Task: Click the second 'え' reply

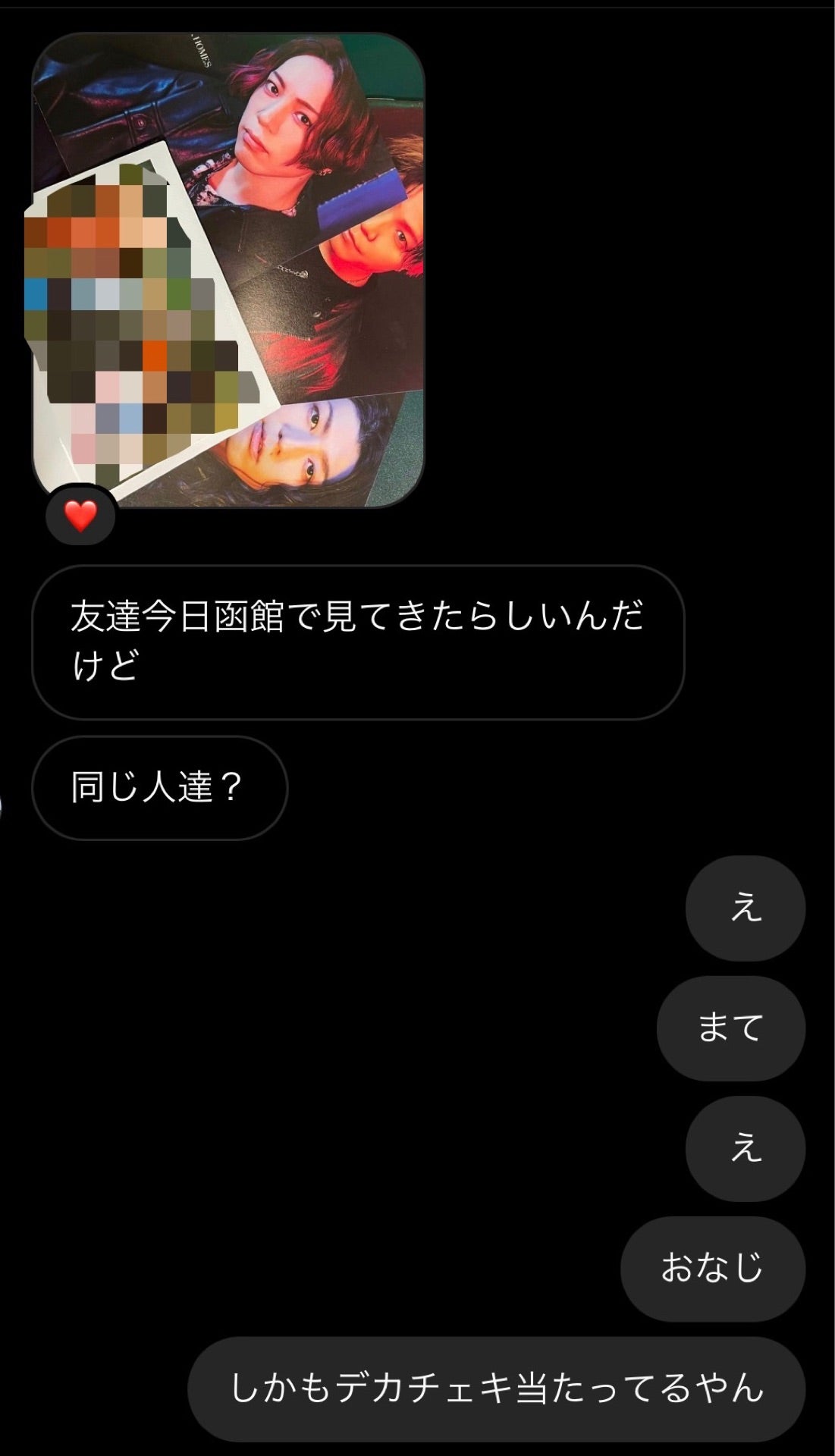Action: (744, 1150)
